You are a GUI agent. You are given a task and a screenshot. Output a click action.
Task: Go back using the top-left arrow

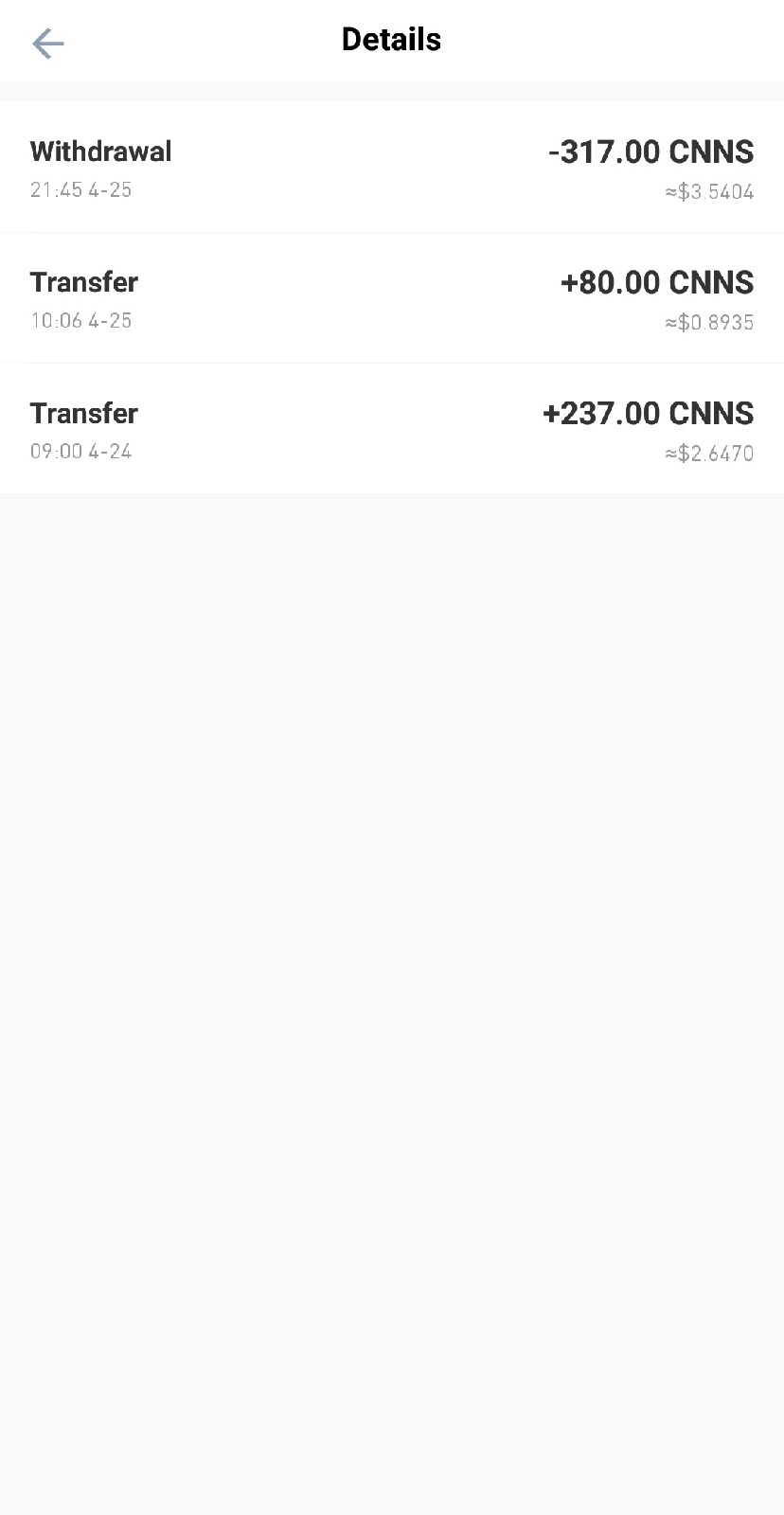[47, 43]
